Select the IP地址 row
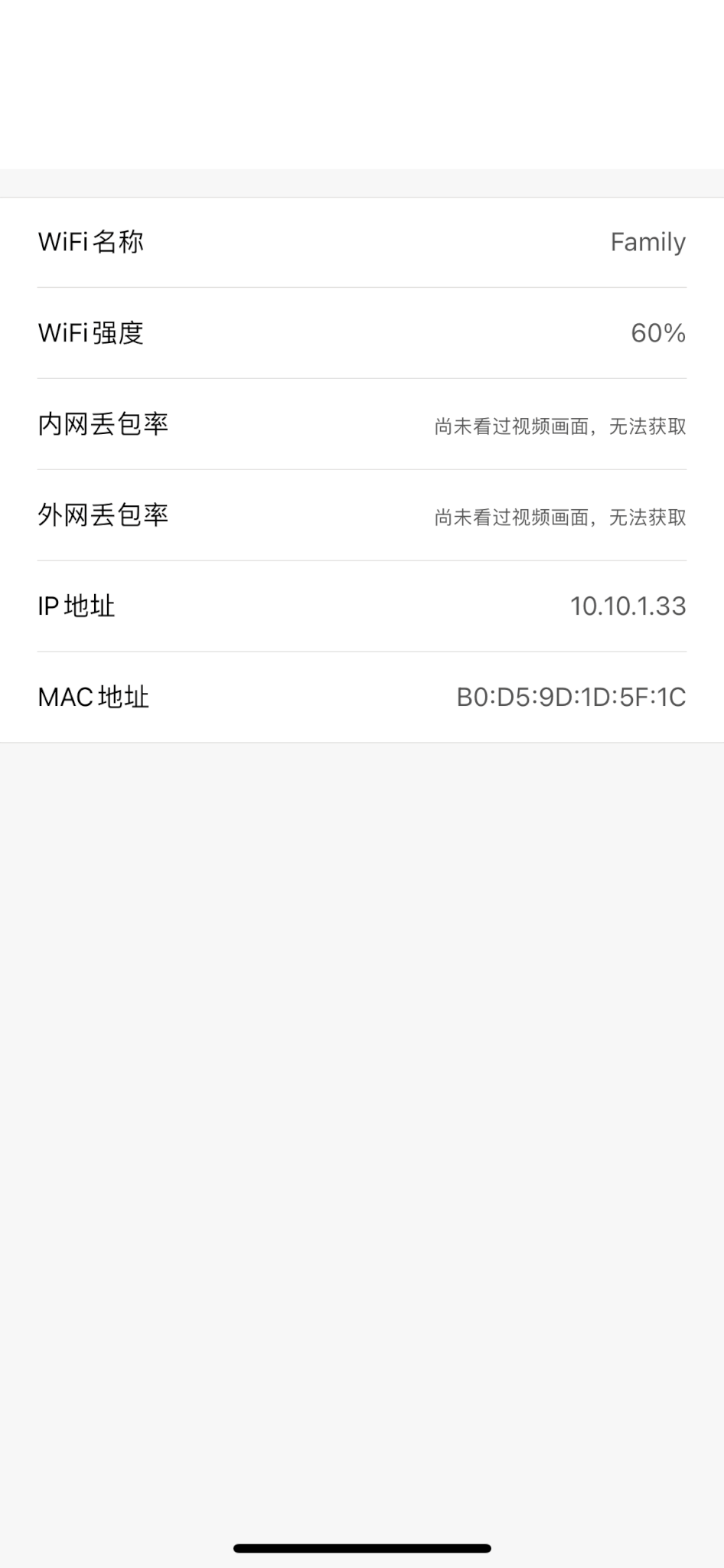The height and width of the screenshot is (1568, 724). (x=362, y=606)
